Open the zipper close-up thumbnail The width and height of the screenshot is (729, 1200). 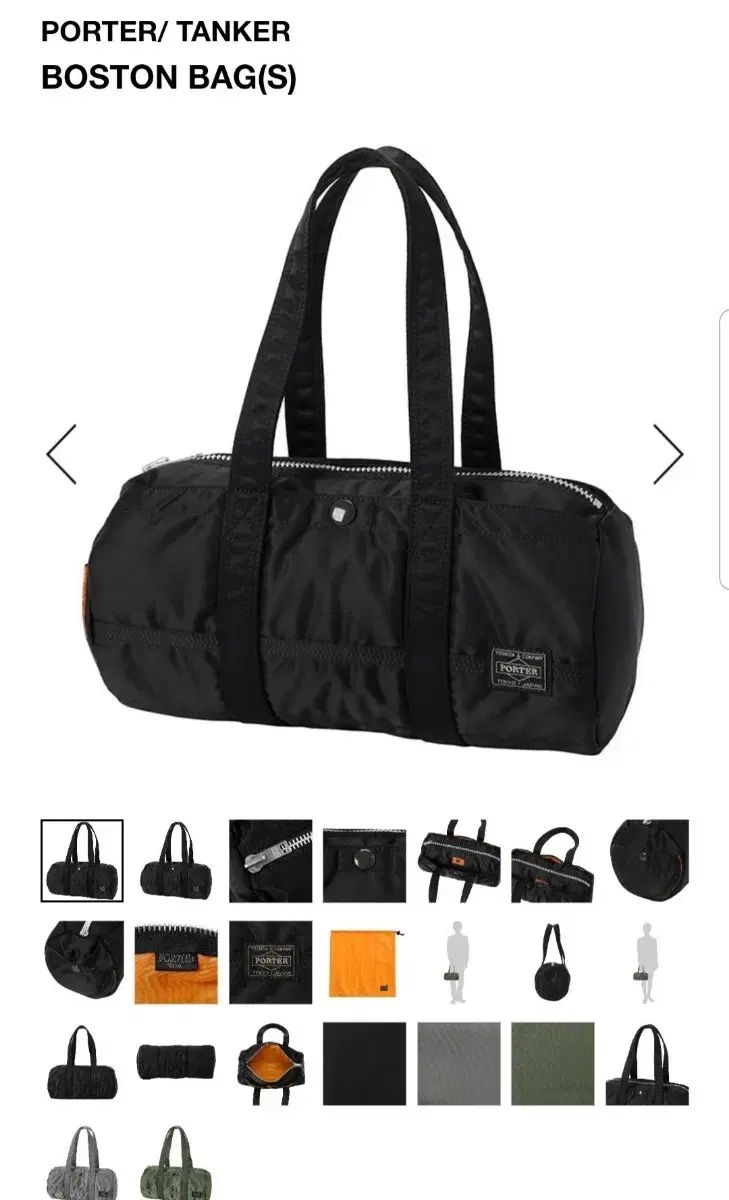coord(270,858)
